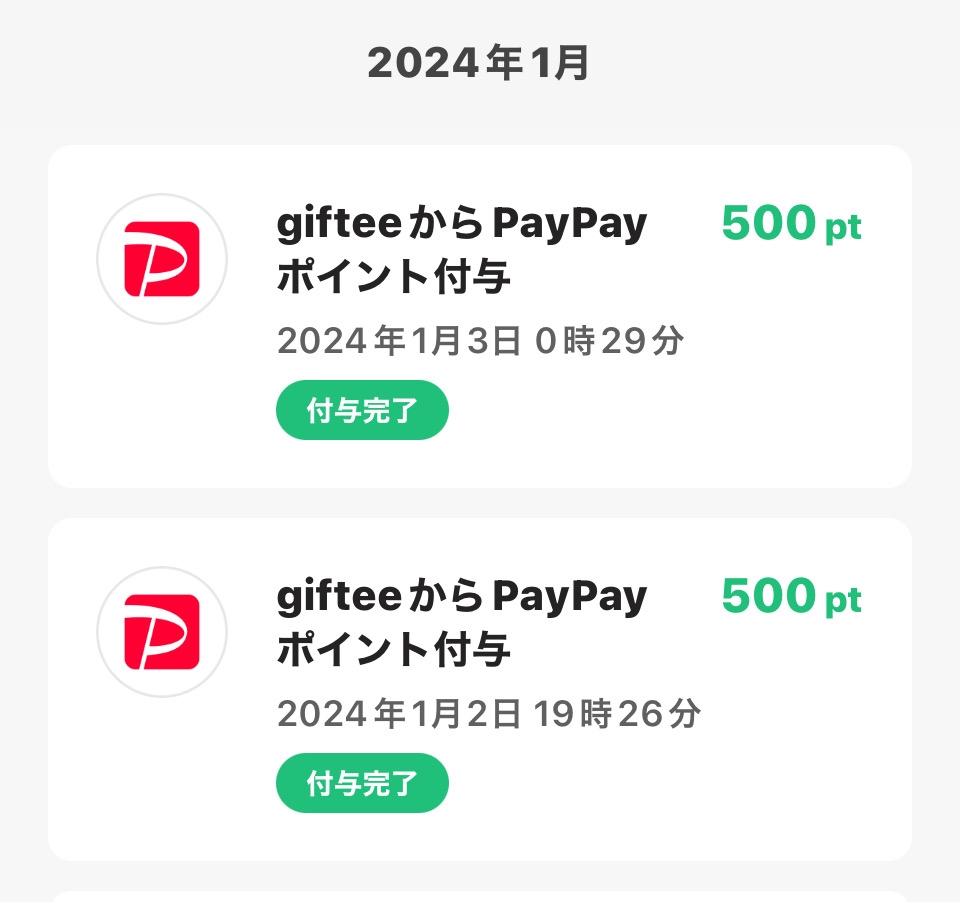Open the PayPay point entry from 2024年1月2日 19時26分

[479, 689]
